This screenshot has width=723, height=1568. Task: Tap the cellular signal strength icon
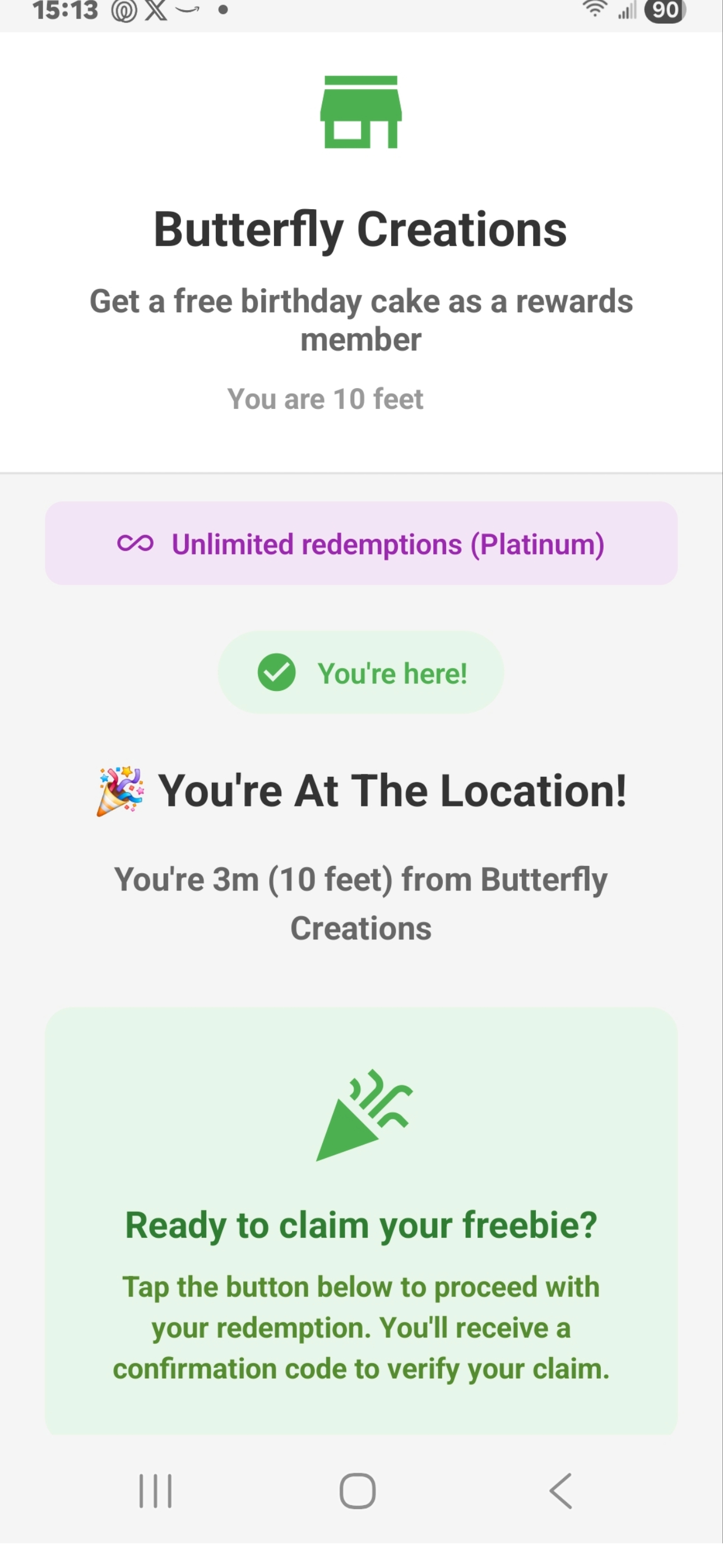click(x=627, y=12)
